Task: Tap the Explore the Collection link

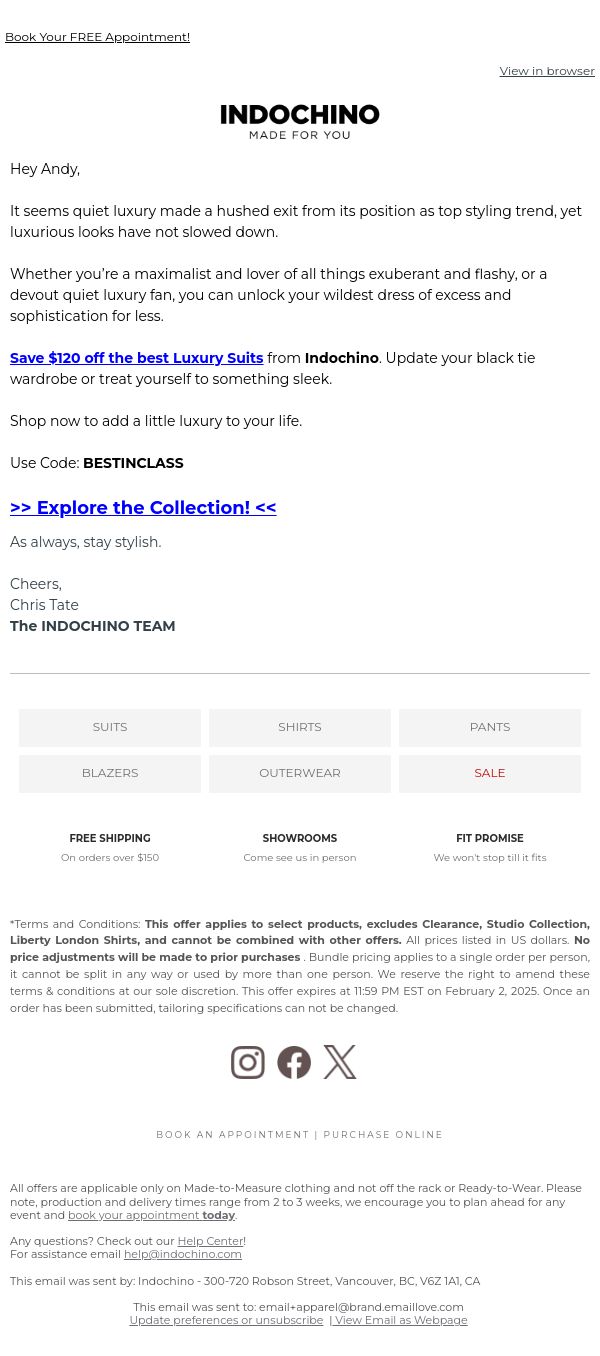Action: coord(143,507)
